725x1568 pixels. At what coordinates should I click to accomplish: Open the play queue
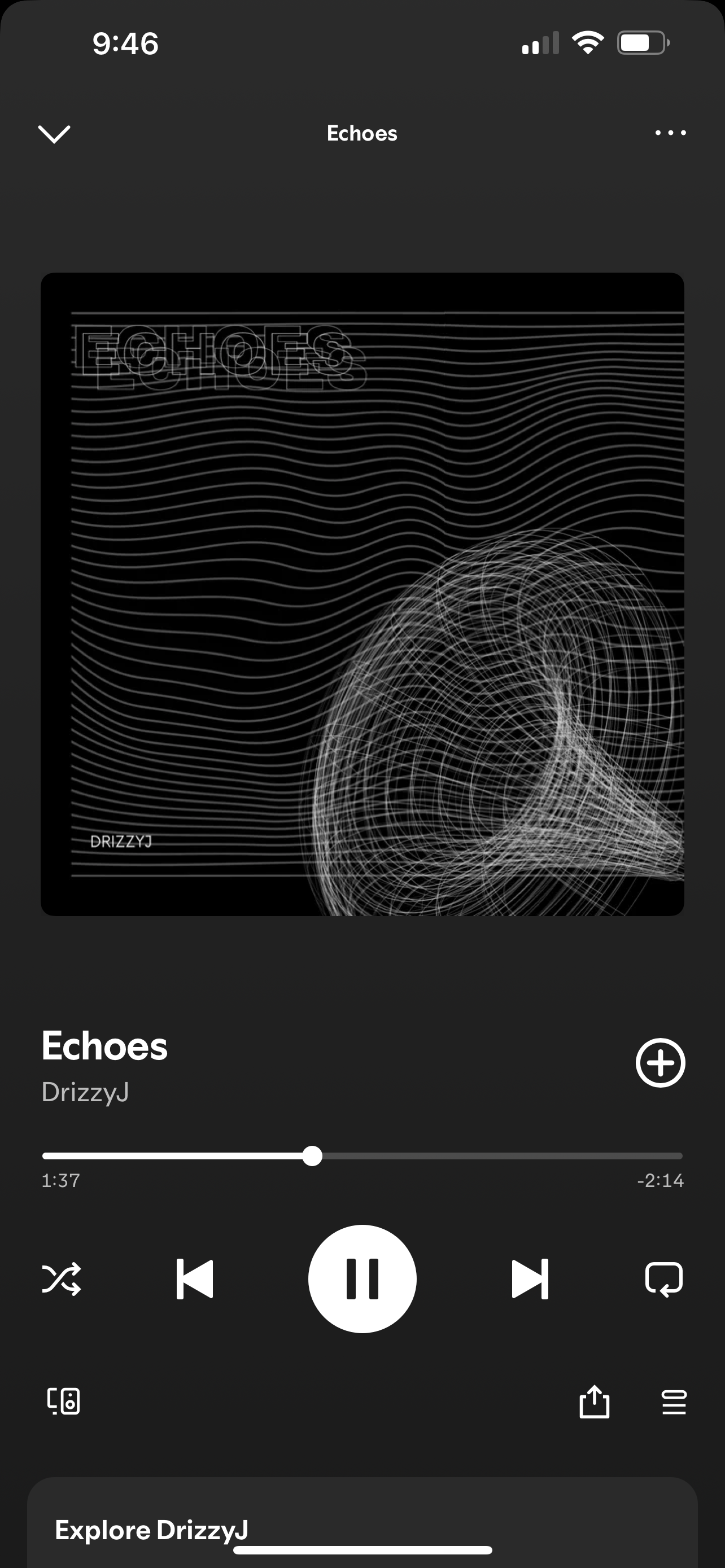(674, 1402)
